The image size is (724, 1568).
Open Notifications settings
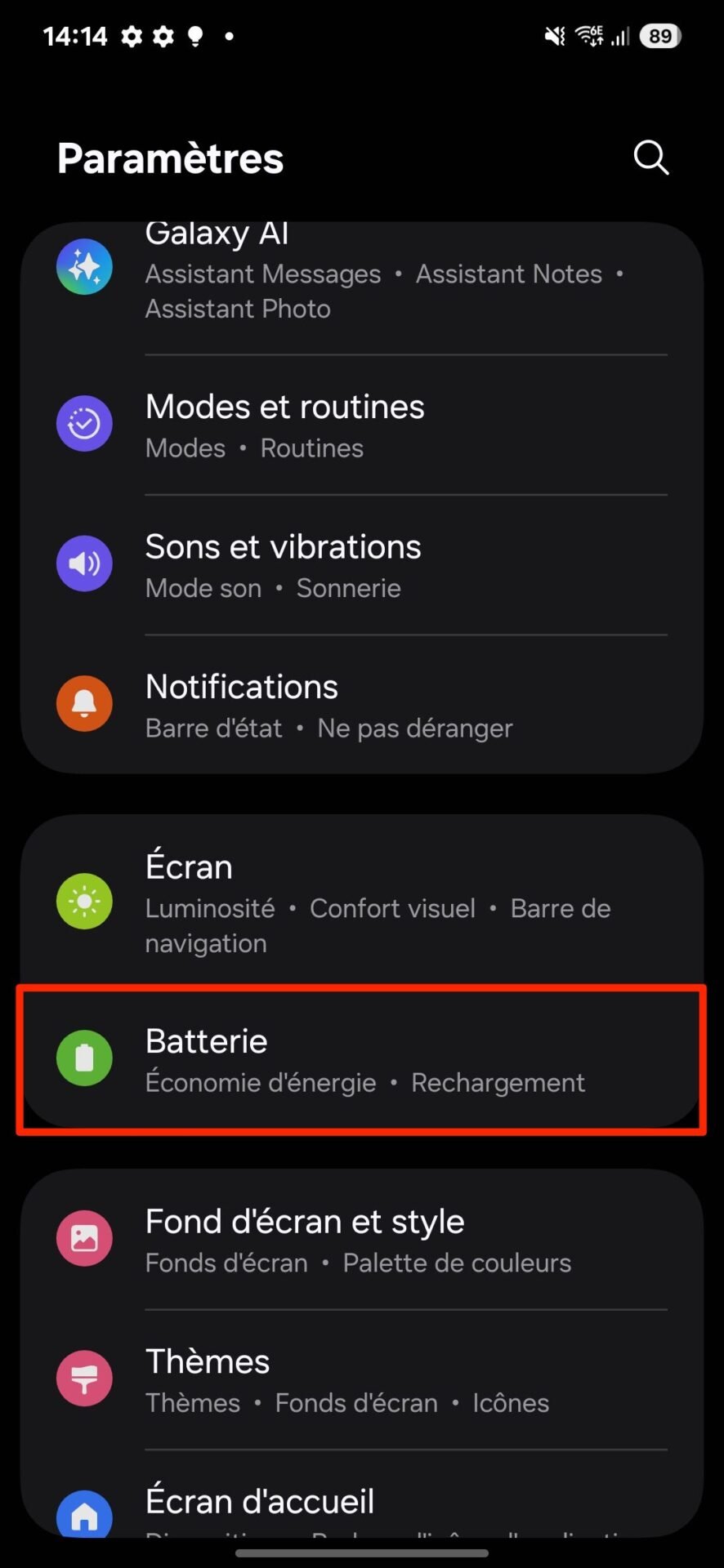coord(362,704)
